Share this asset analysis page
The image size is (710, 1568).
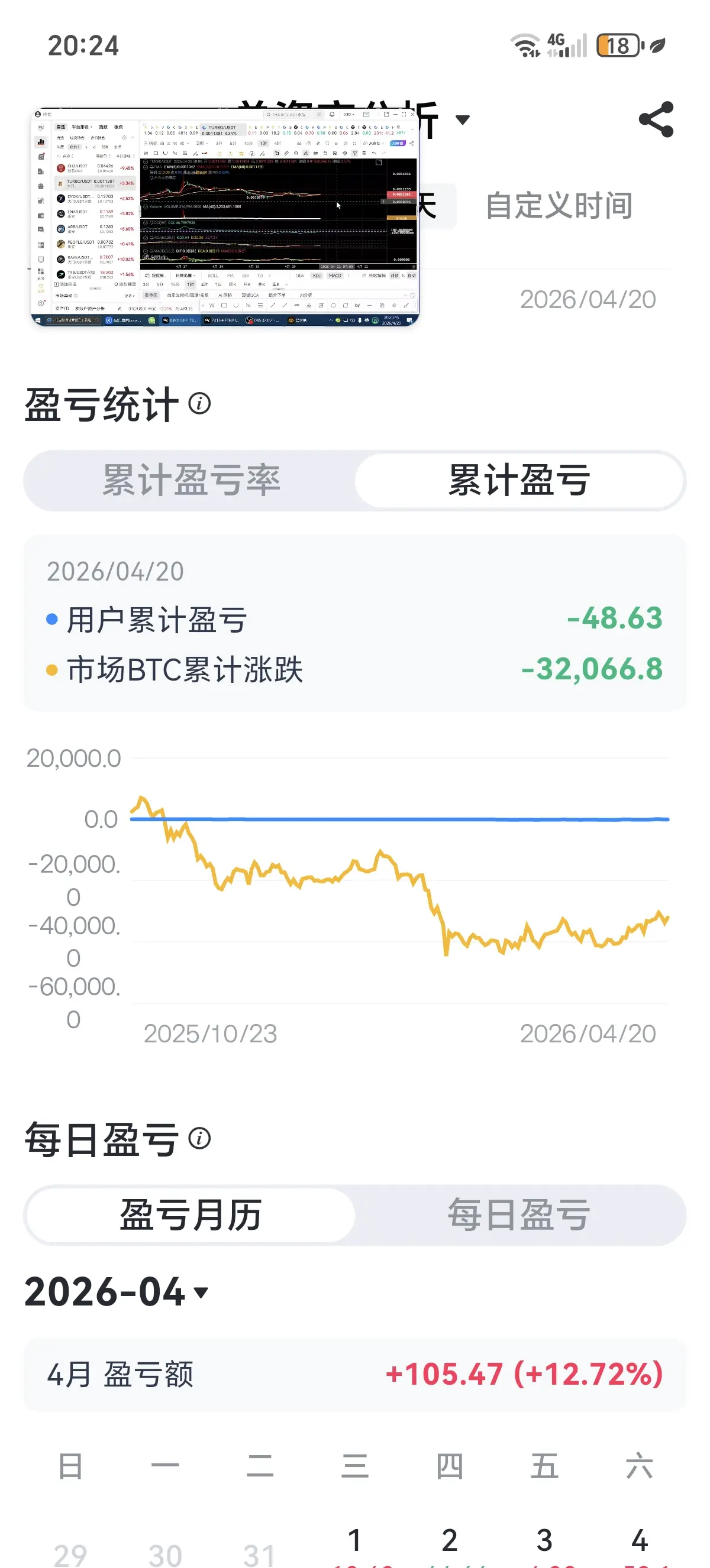pos(656,119)
